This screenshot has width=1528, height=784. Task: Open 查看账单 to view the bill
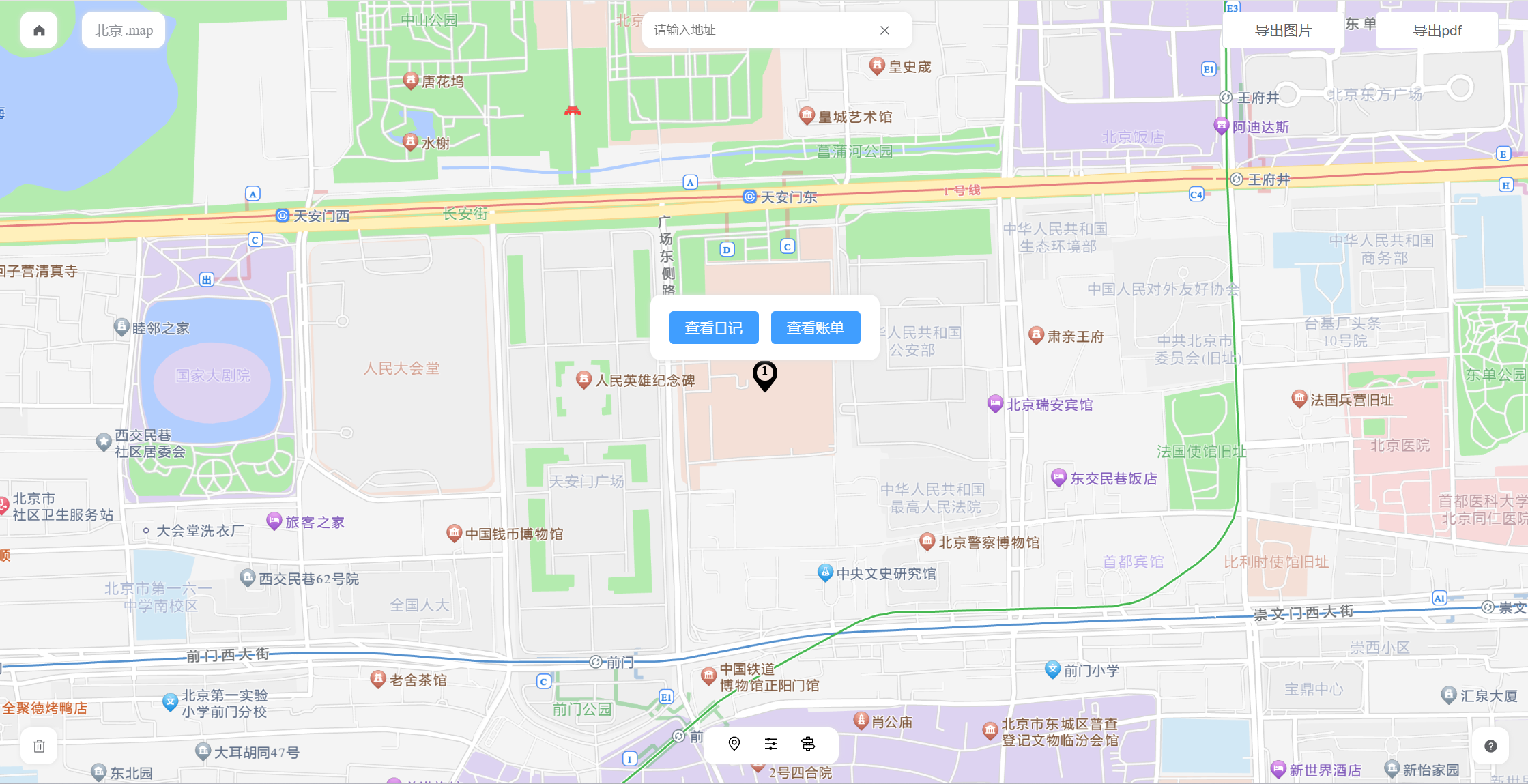815,328
